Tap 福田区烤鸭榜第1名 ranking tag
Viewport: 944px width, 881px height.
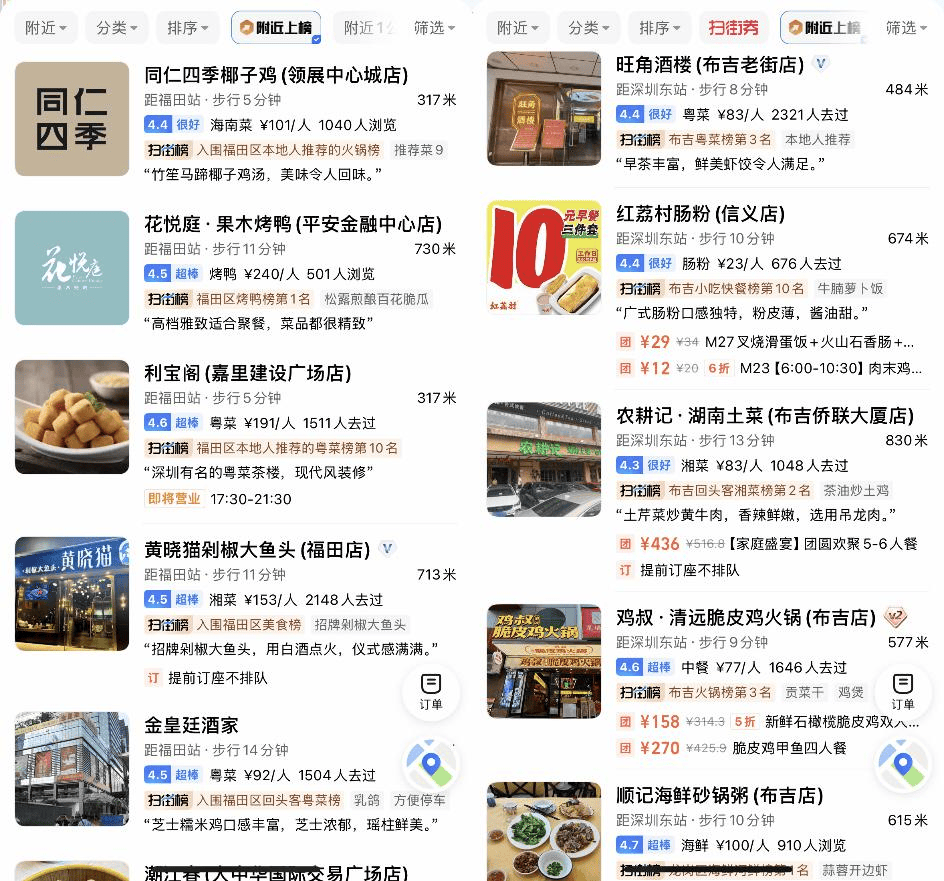tap(253, 299)
